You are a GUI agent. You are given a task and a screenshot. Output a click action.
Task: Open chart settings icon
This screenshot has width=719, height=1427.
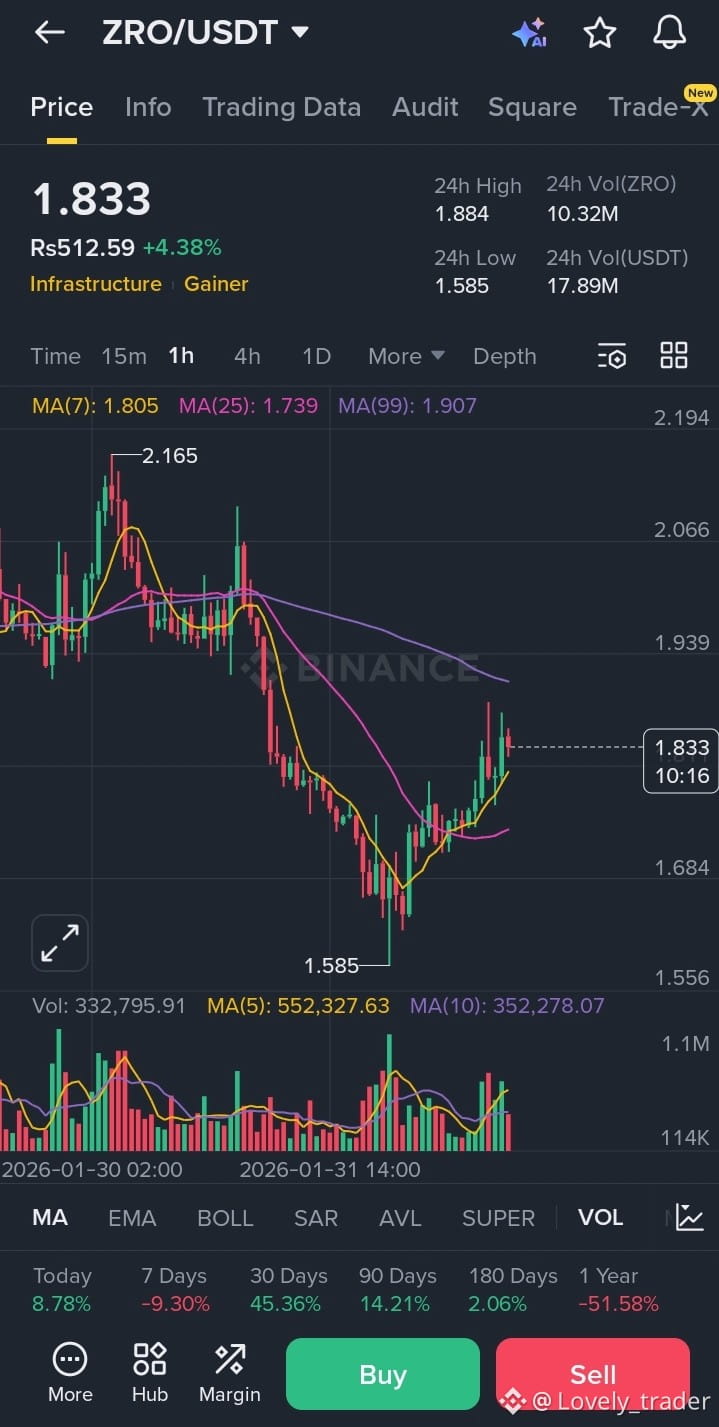pos(611,356)
